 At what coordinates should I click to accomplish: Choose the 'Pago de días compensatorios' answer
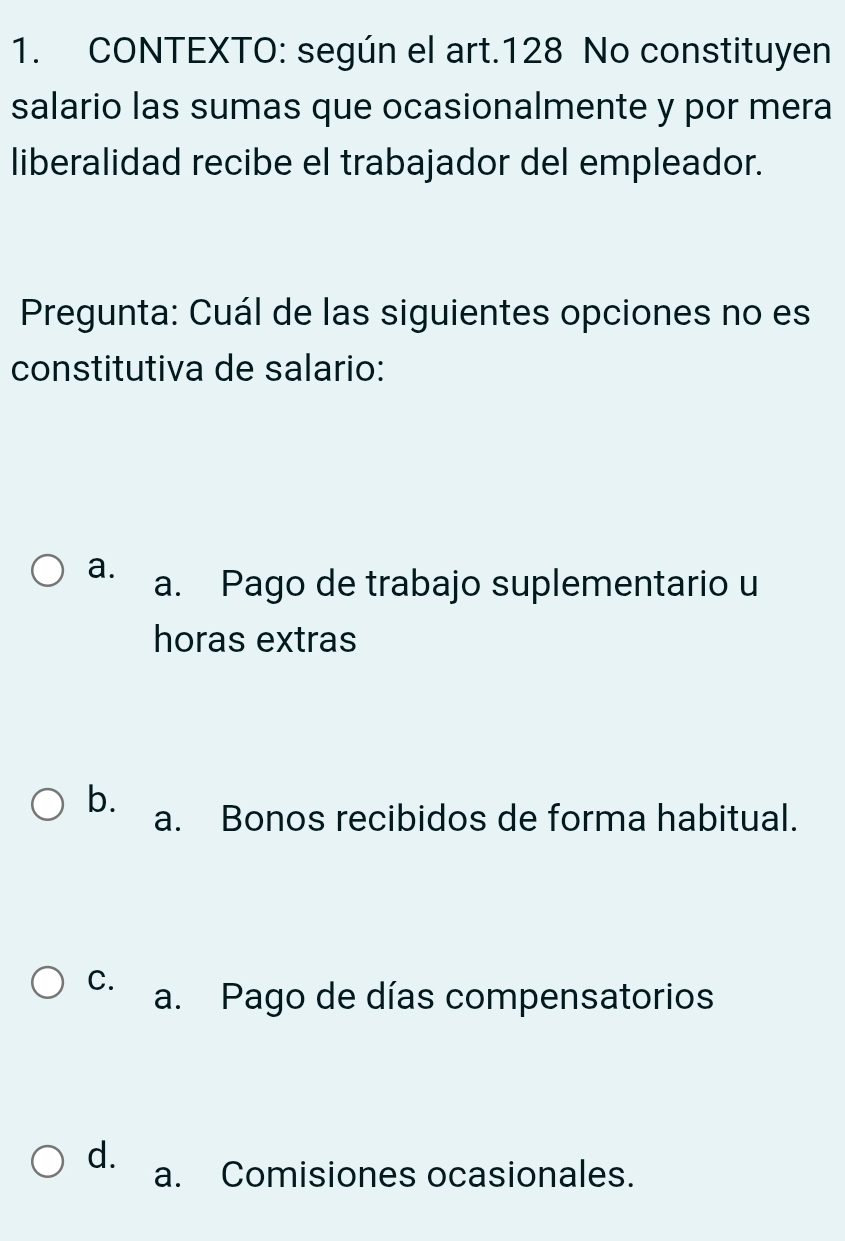tap(432, 996)
